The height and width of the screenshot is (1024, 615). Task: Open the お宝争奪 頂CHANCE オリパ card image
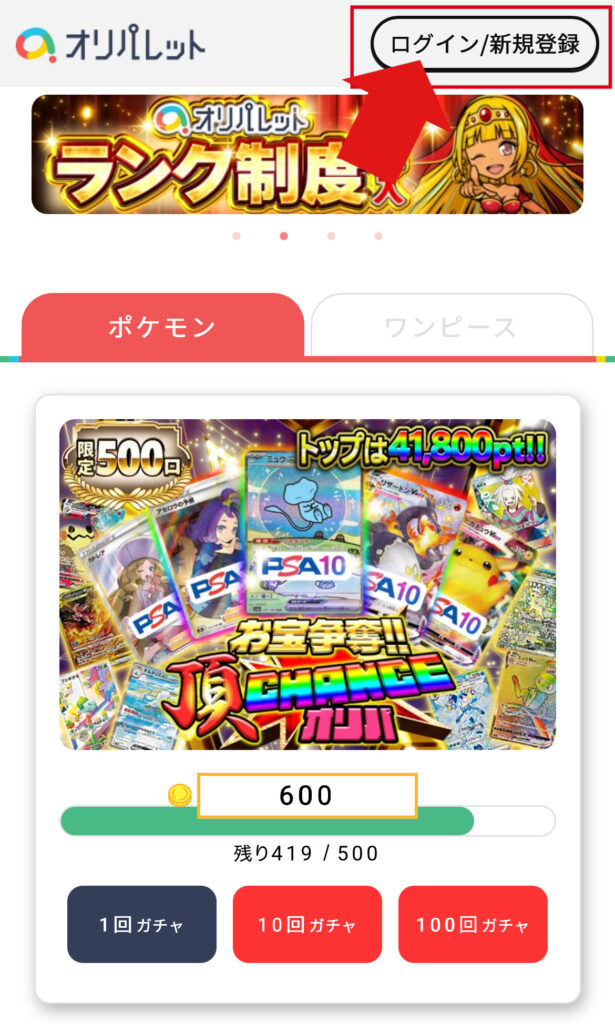[307, 584]
